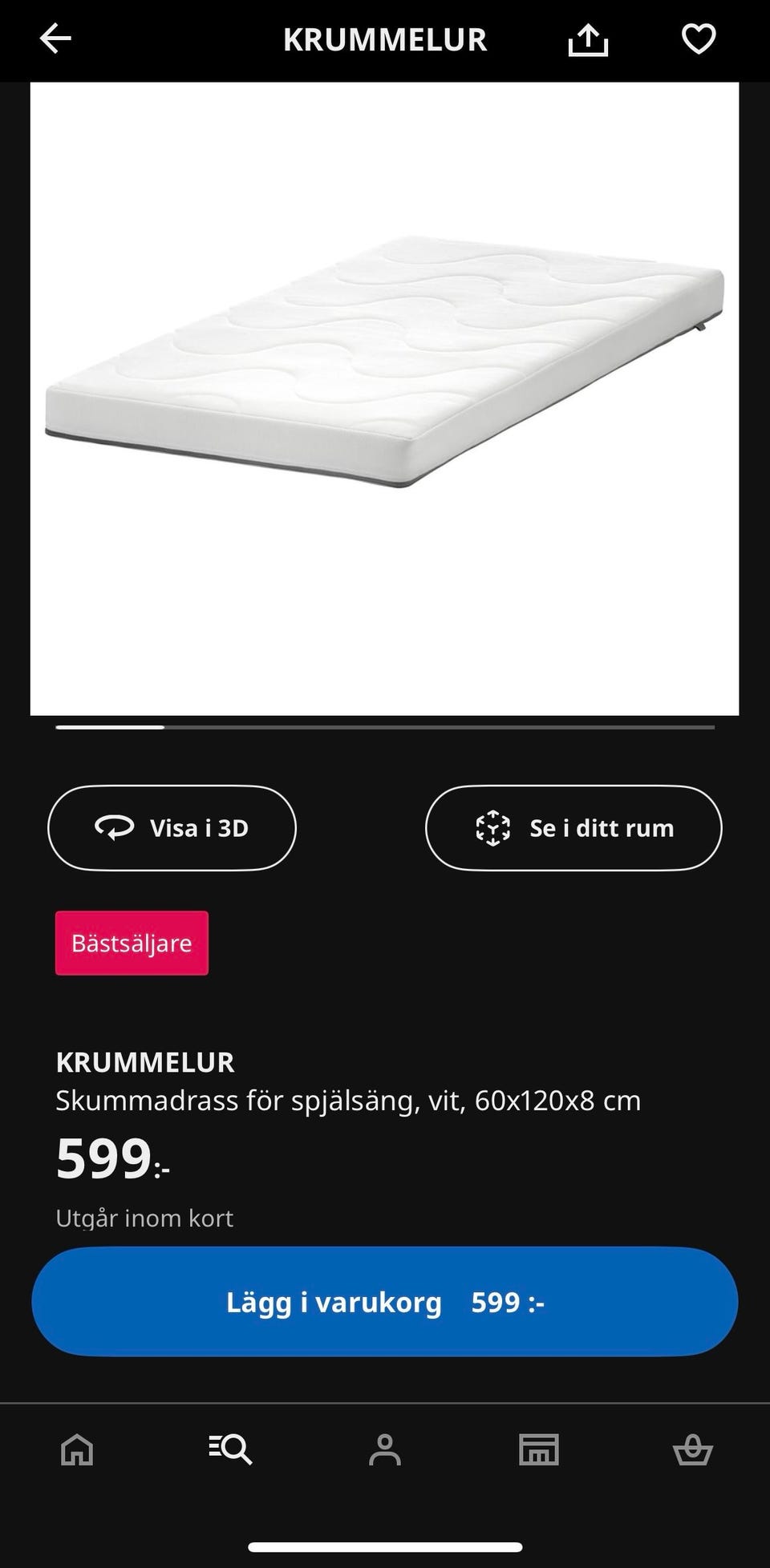Image resolution: width=770 pixels, height=1568 pixels.
Task: Go back using the top arrow
Action: 55,38
